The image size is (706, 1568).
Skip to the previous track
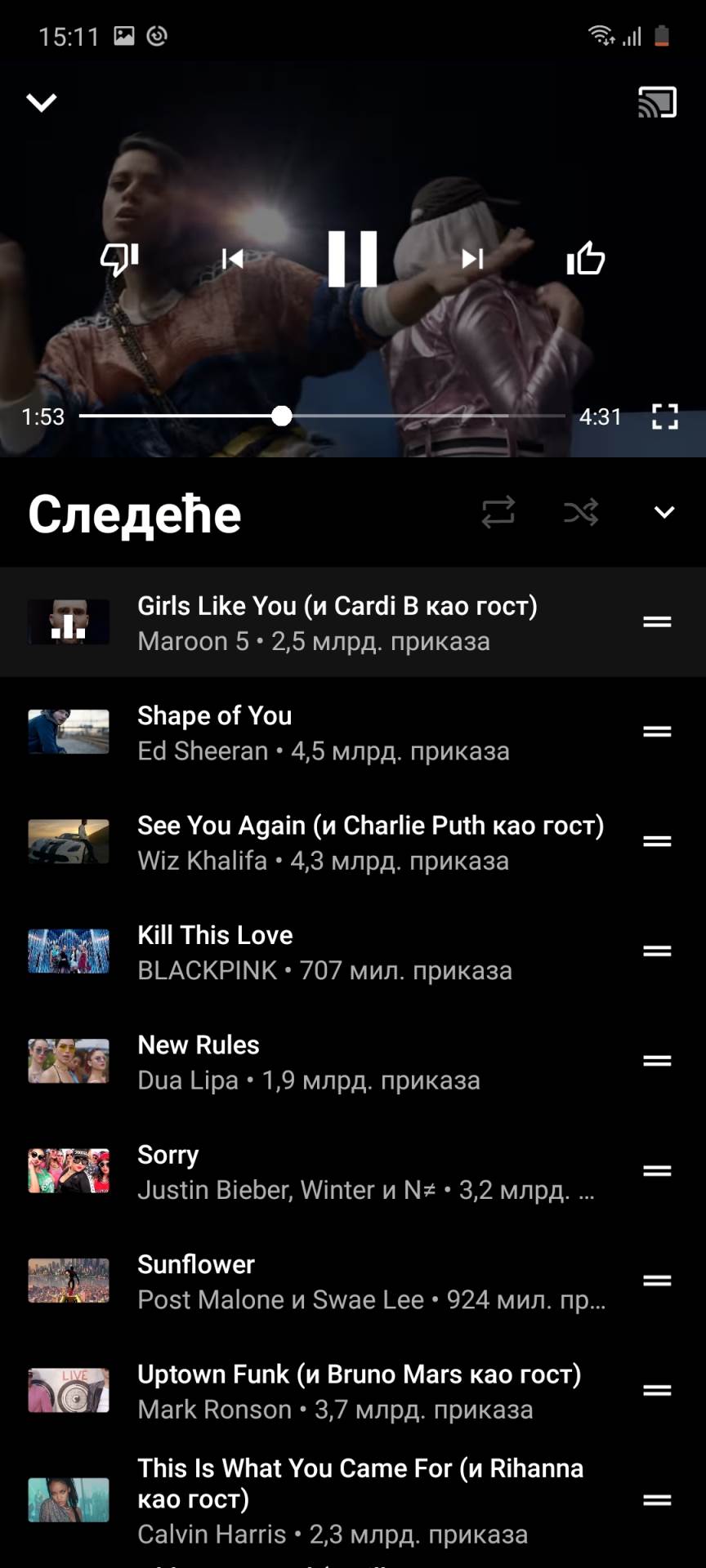(233, 259)
